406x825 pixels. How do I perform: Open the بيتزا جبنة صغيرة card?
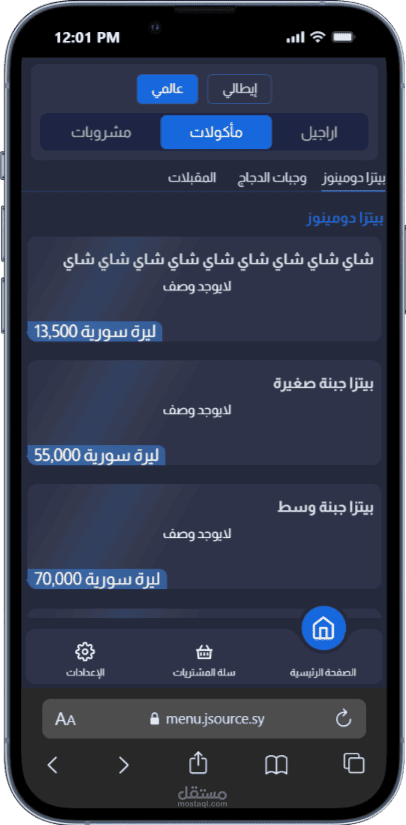pyautogui.click(x=204, y=412)
